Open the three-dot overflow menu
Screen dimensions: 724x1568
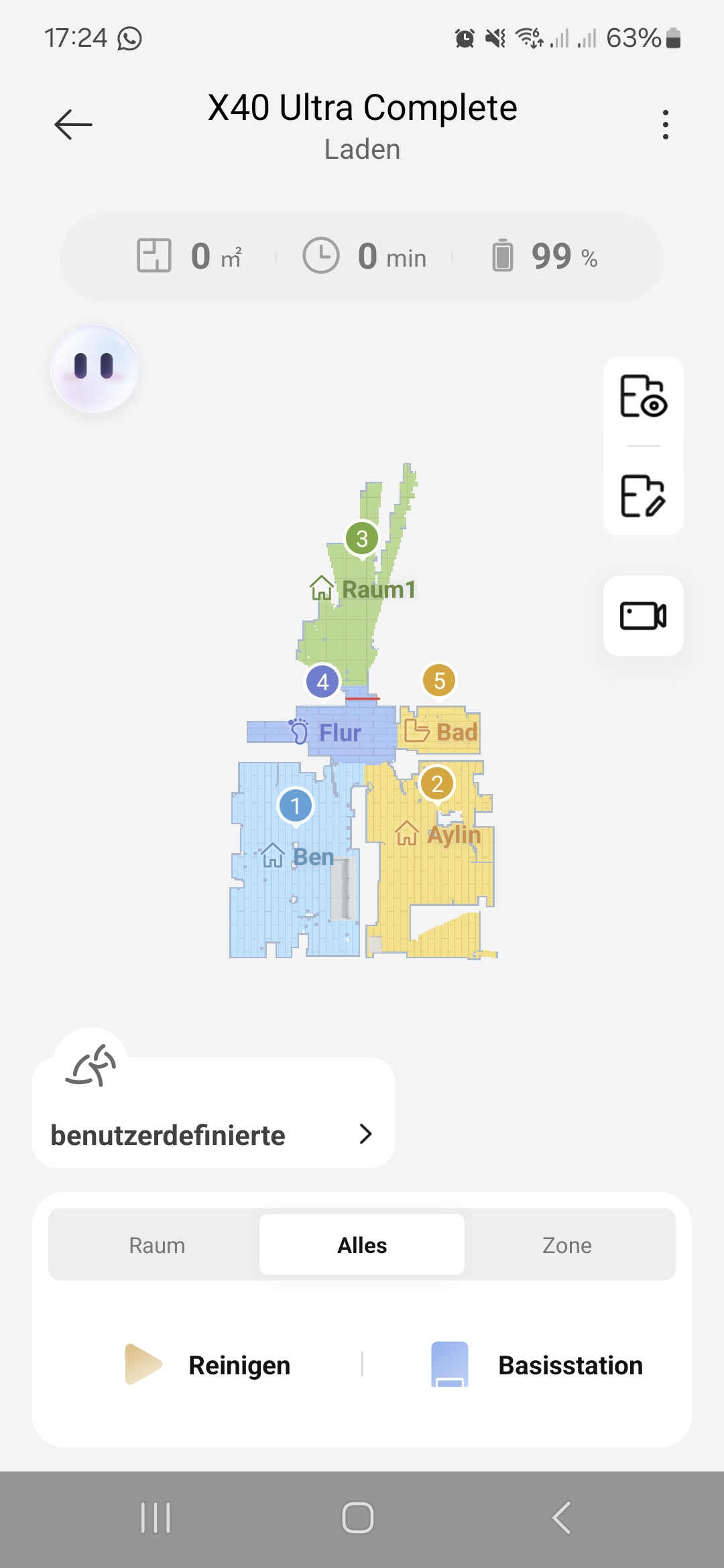(665, 125)
